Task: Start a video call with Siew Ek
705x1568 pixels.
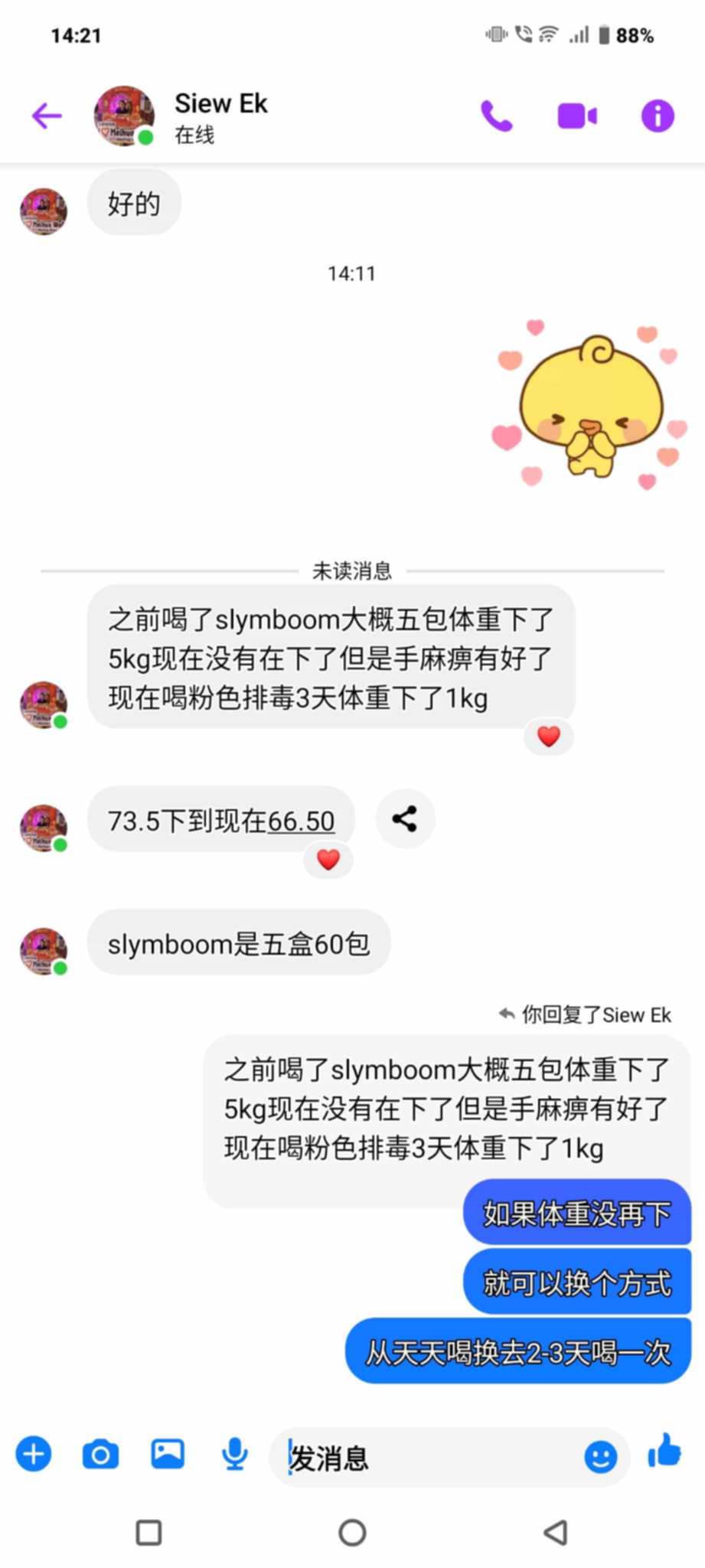Action: click(577, 116)
